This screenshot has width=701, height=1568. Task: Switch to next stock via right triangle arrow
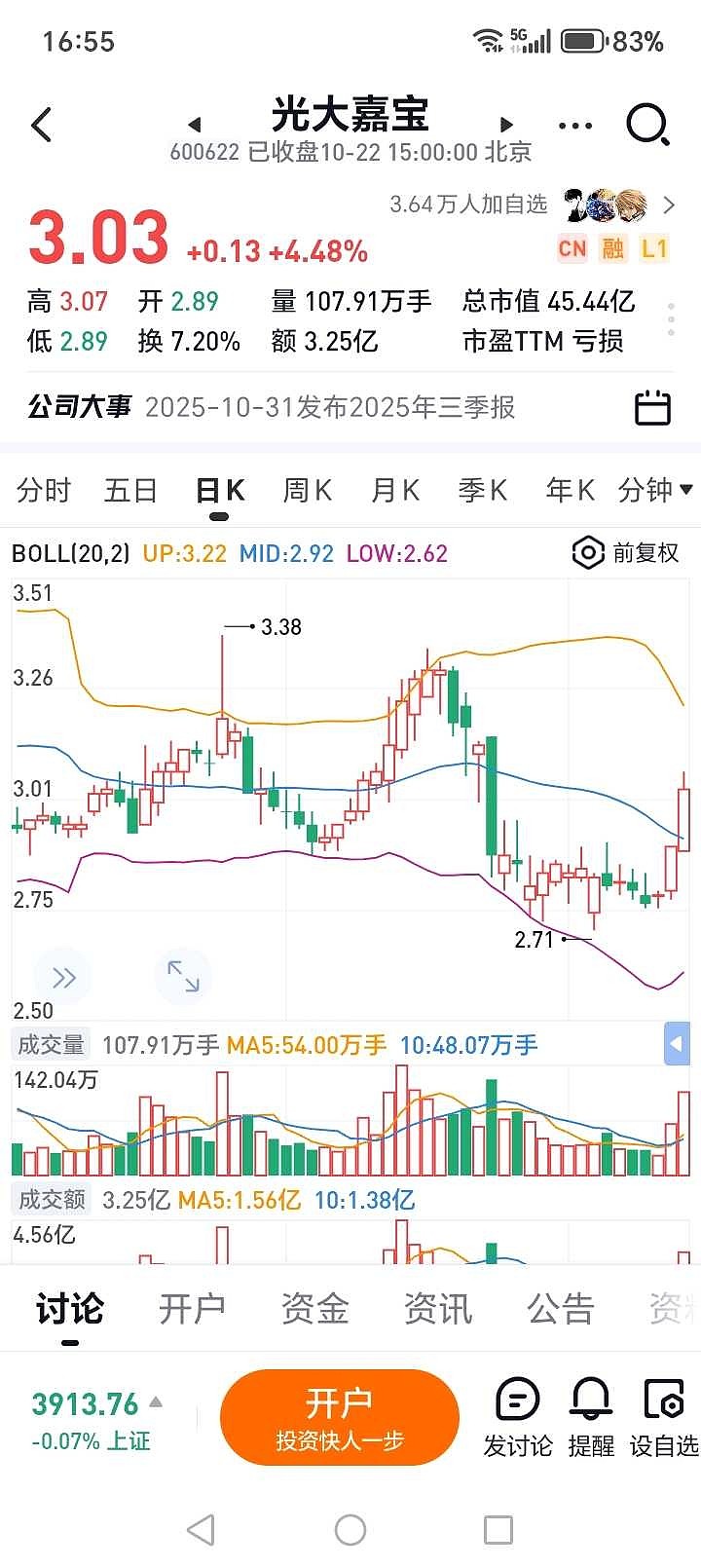coord(506,125)
